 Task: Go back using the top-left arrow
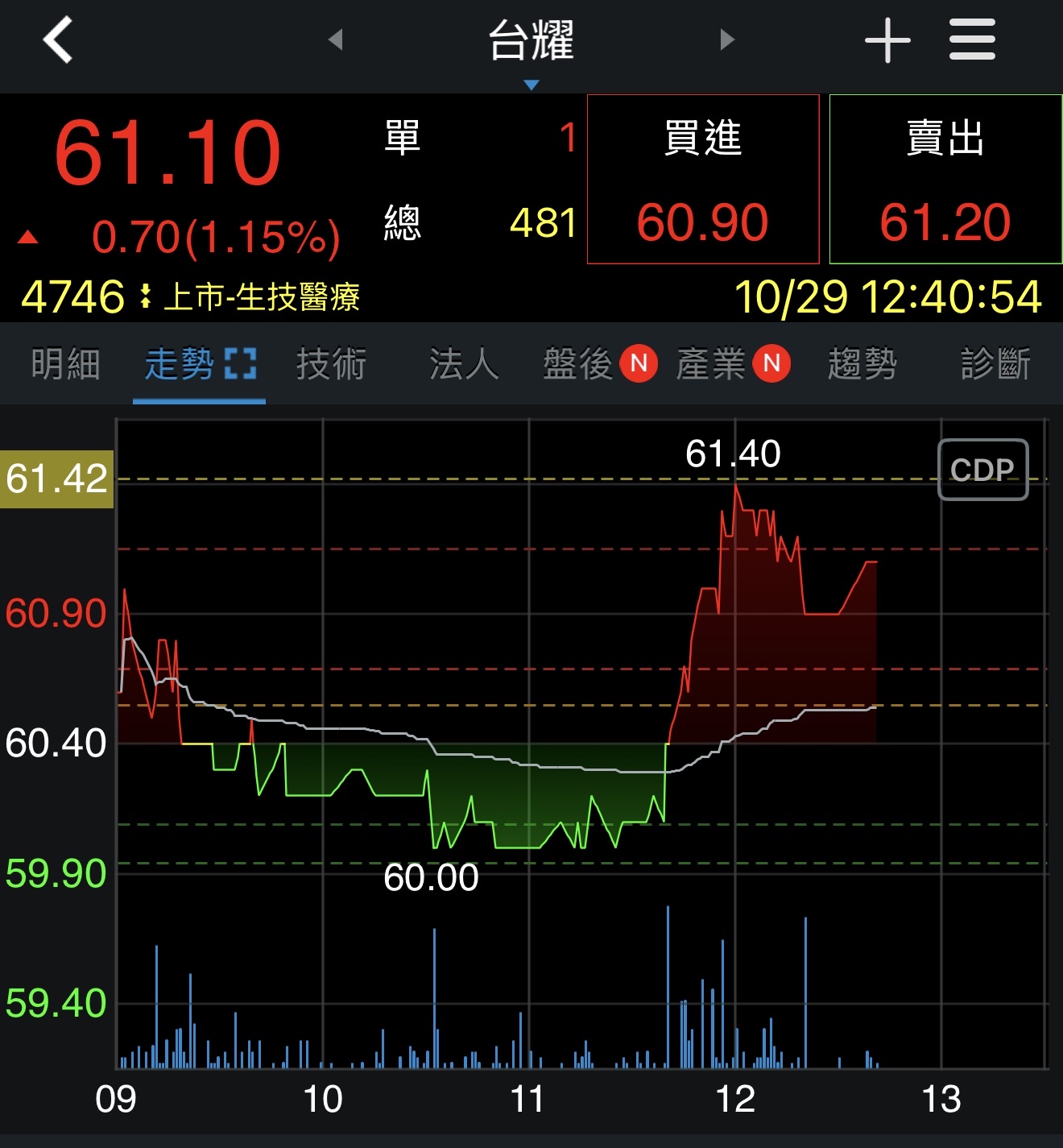point(58,39)
